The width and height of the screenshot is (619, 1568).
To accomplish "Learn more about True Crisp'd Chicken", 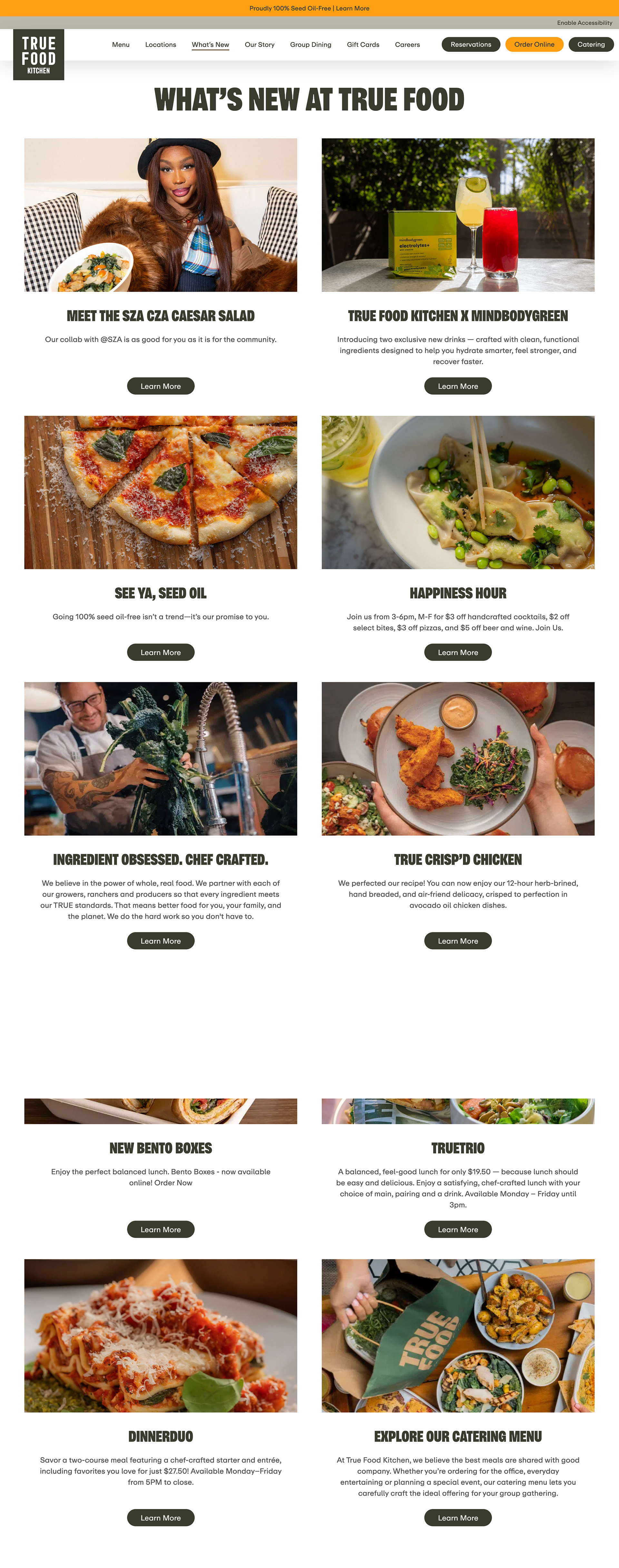I will (x=458, y=940).
